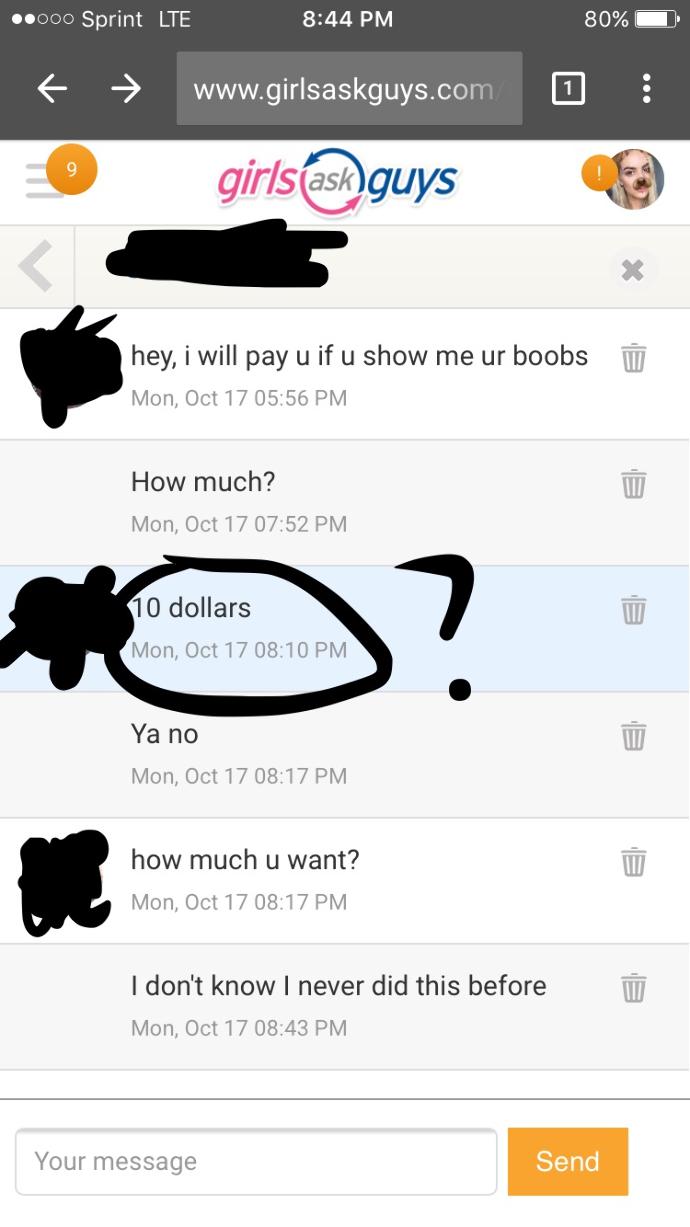Close the conversation with the X button
The height and width of the screenshot is (1227, 690).
632,270
